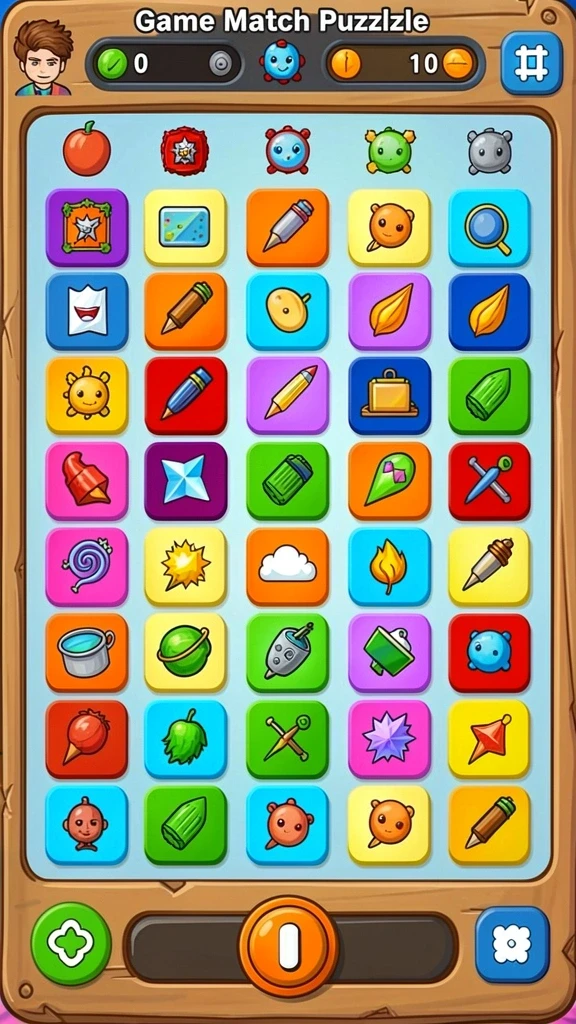Open the blue flower button at the bottom
The width and height of the screenshot is (576, 1024).
pyautogui.click(x=512, y=944)
